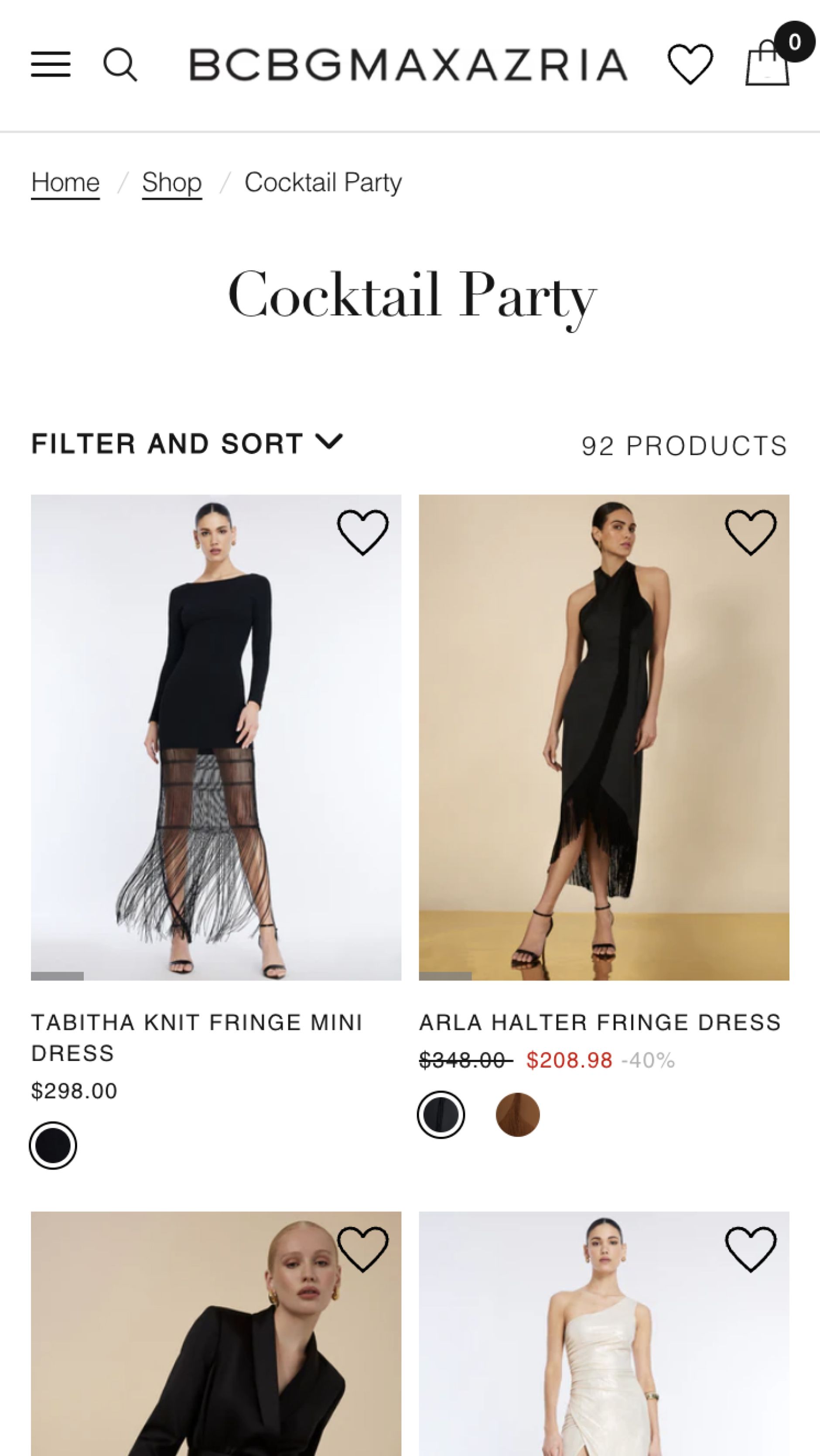Go to the Home breadcrumb link
Screen dimensions: 820x1456
click(x=66, y=182)
